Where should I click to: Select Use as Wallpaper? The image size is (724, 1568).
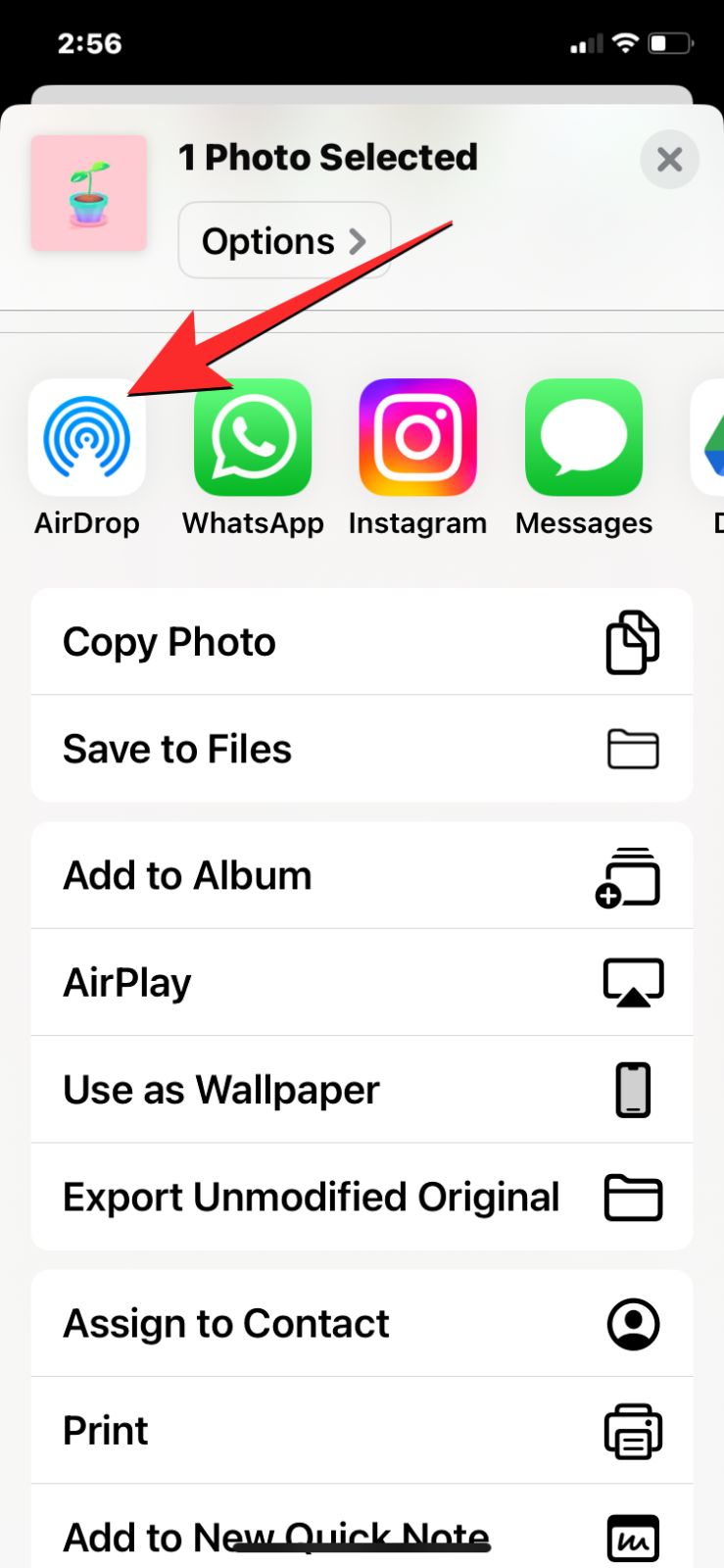pyautogui.click(x=362, y=1090)
